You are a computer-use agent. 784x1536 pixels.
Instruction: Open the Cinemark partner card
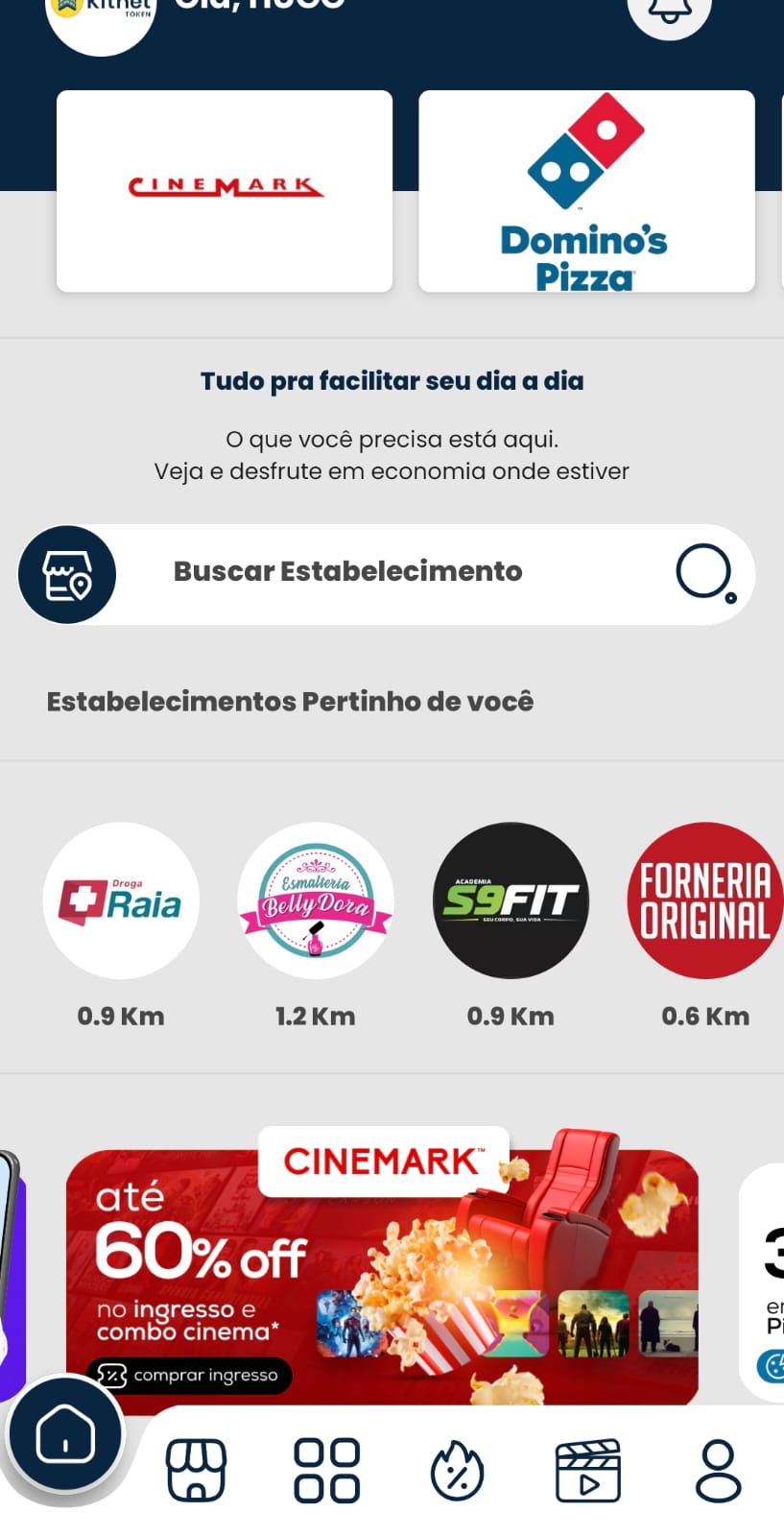[x=225, y=191]
